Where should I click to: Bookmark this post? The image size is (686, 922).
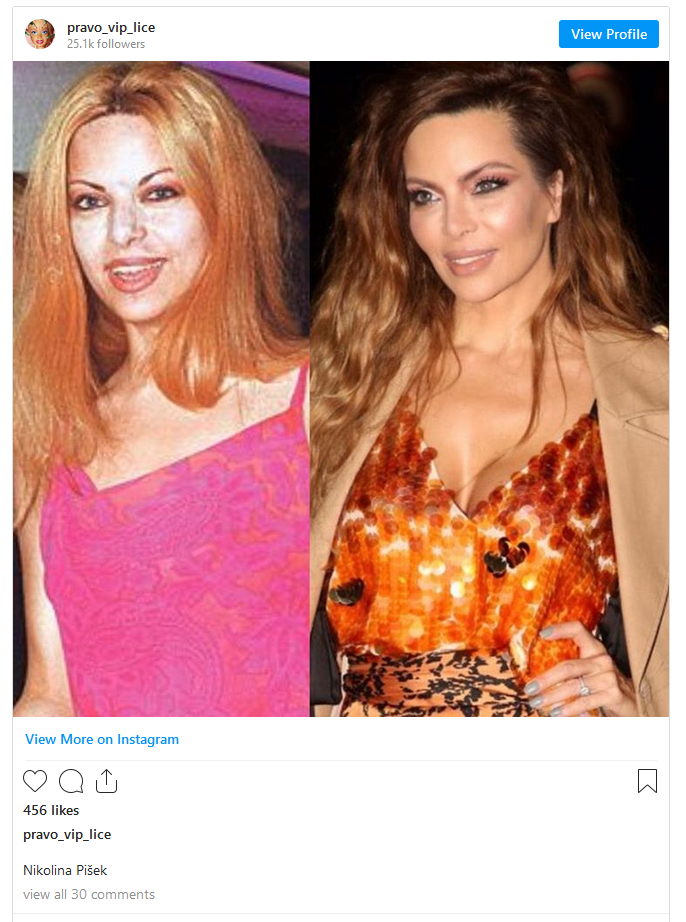coord(647,781)
